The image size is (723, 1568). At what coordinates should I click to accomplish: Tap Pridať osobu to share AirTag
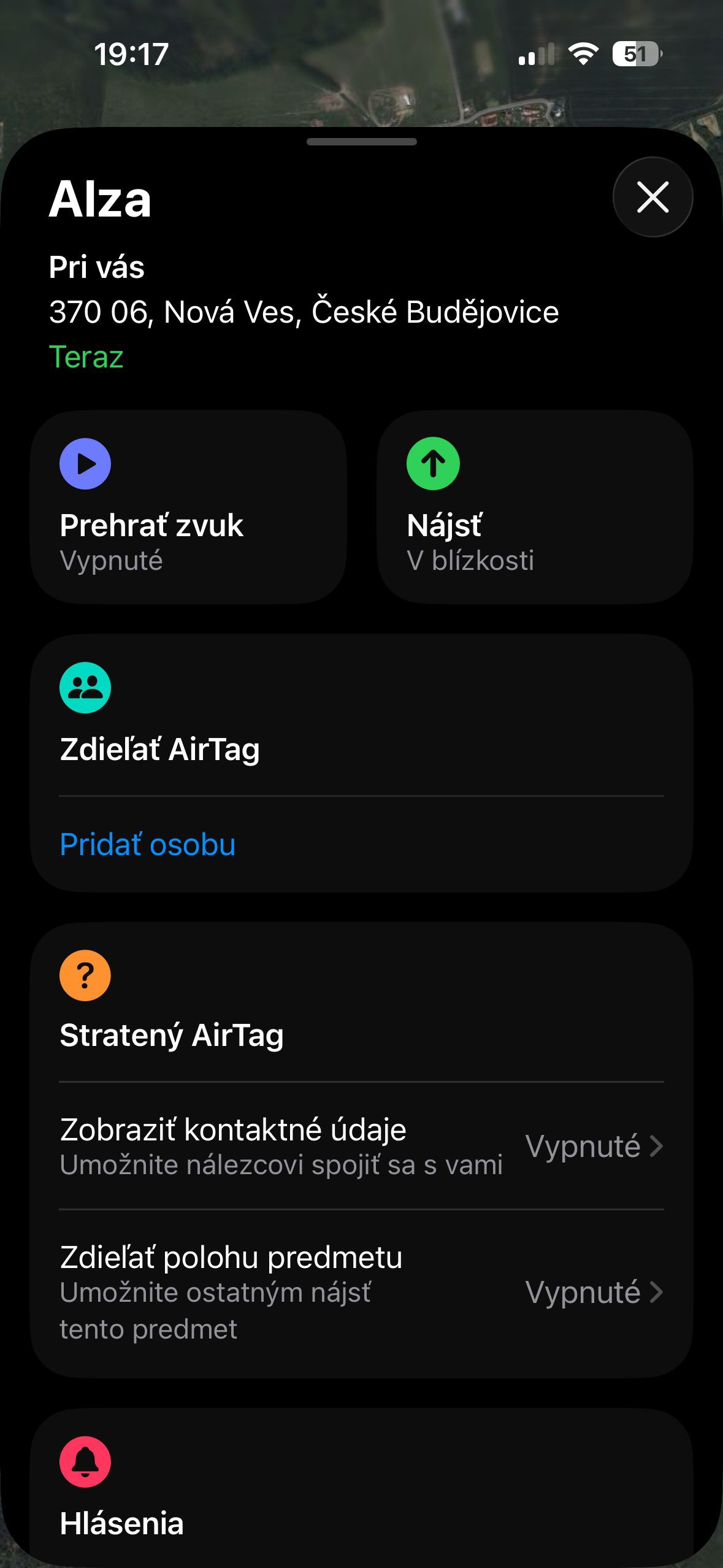click(x=148, y=844)
